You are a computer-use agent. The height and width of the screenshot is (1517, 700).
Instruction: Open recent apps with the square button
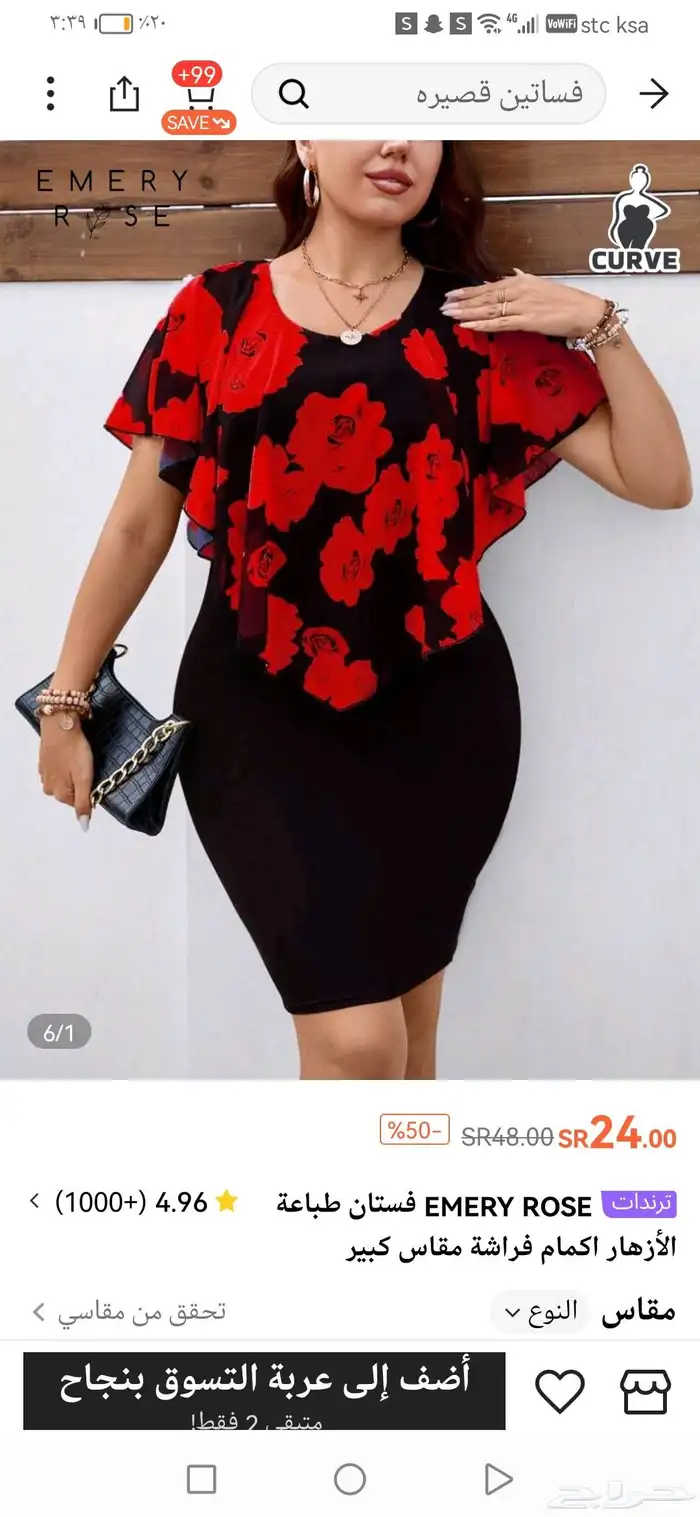pos(201,1479)
